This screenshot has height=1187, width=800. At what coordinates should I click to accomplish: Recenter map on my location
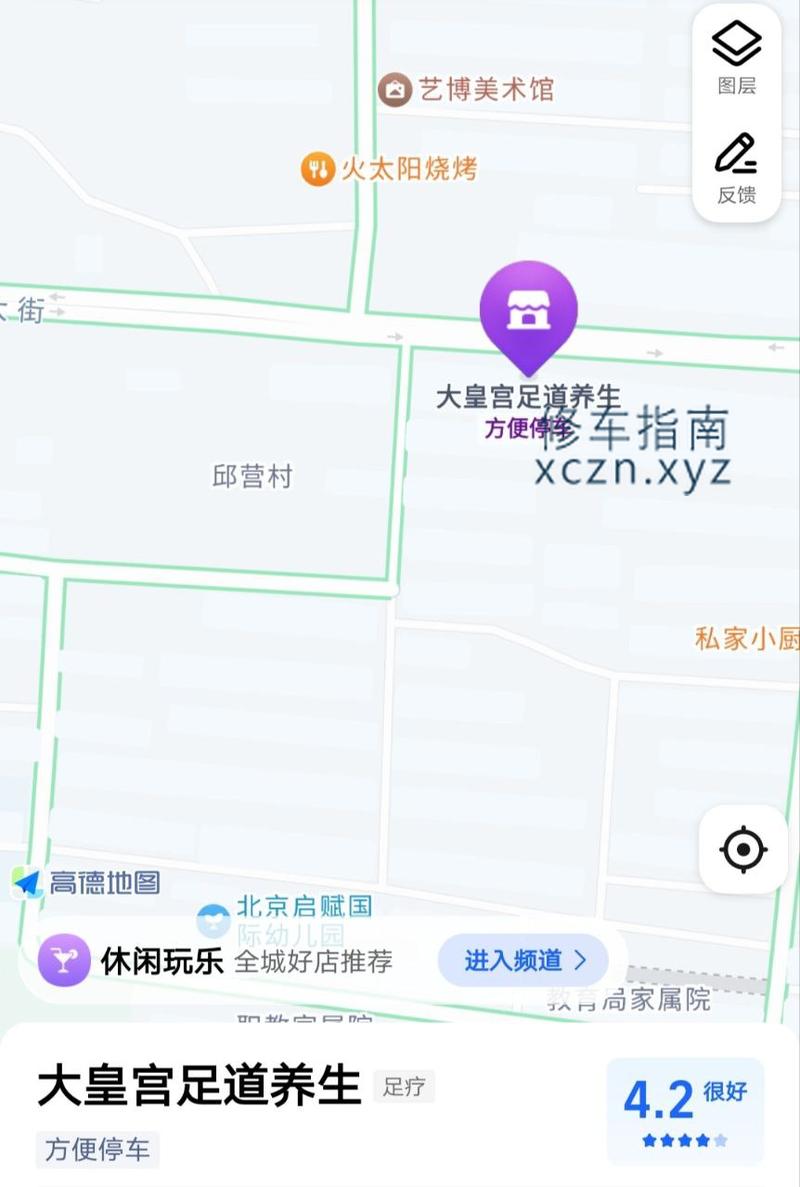[743, 850]
